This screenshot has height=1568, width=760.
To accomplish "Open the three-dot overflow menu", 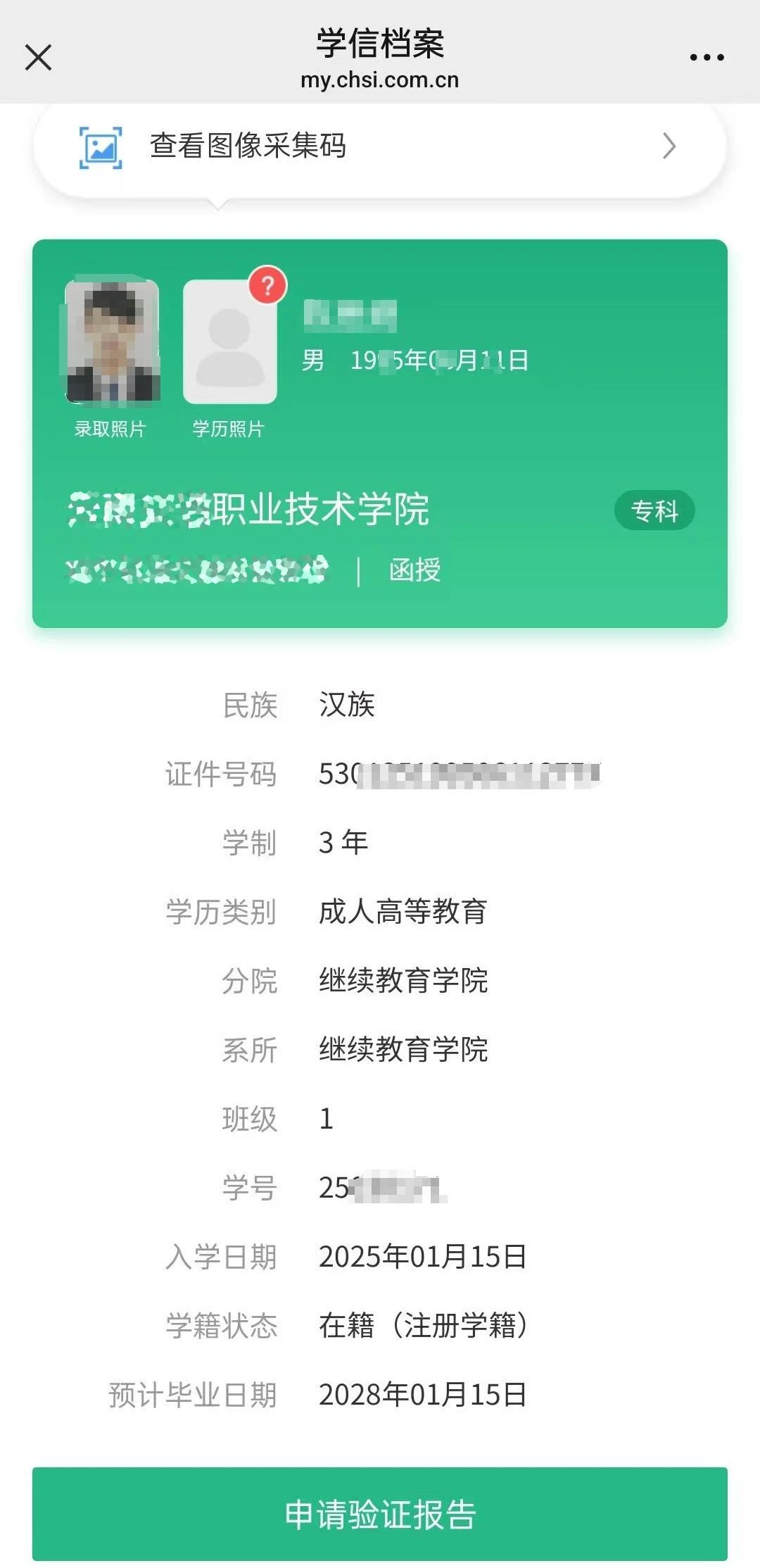I will (707, 58).
